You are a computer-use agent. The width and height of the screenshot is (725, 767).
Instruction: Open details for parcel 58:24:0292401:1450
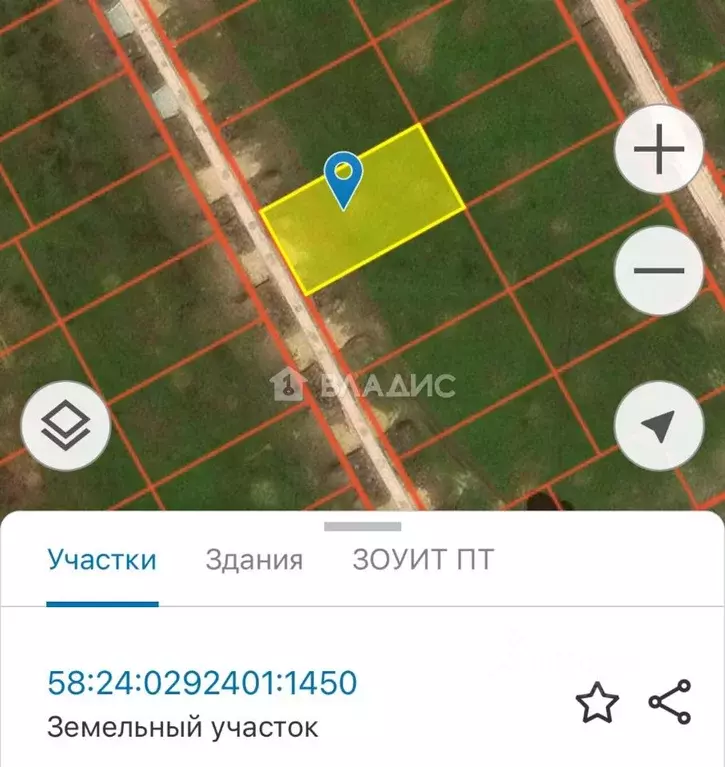[x=202, y=684]
